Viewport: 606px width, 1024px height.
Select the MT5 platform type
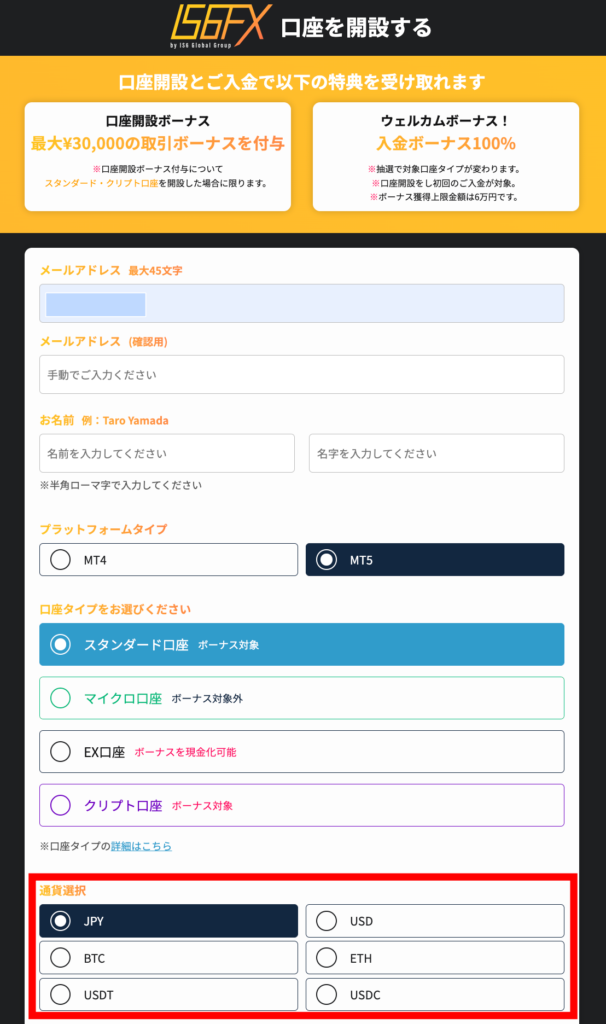tap(435, 560)
